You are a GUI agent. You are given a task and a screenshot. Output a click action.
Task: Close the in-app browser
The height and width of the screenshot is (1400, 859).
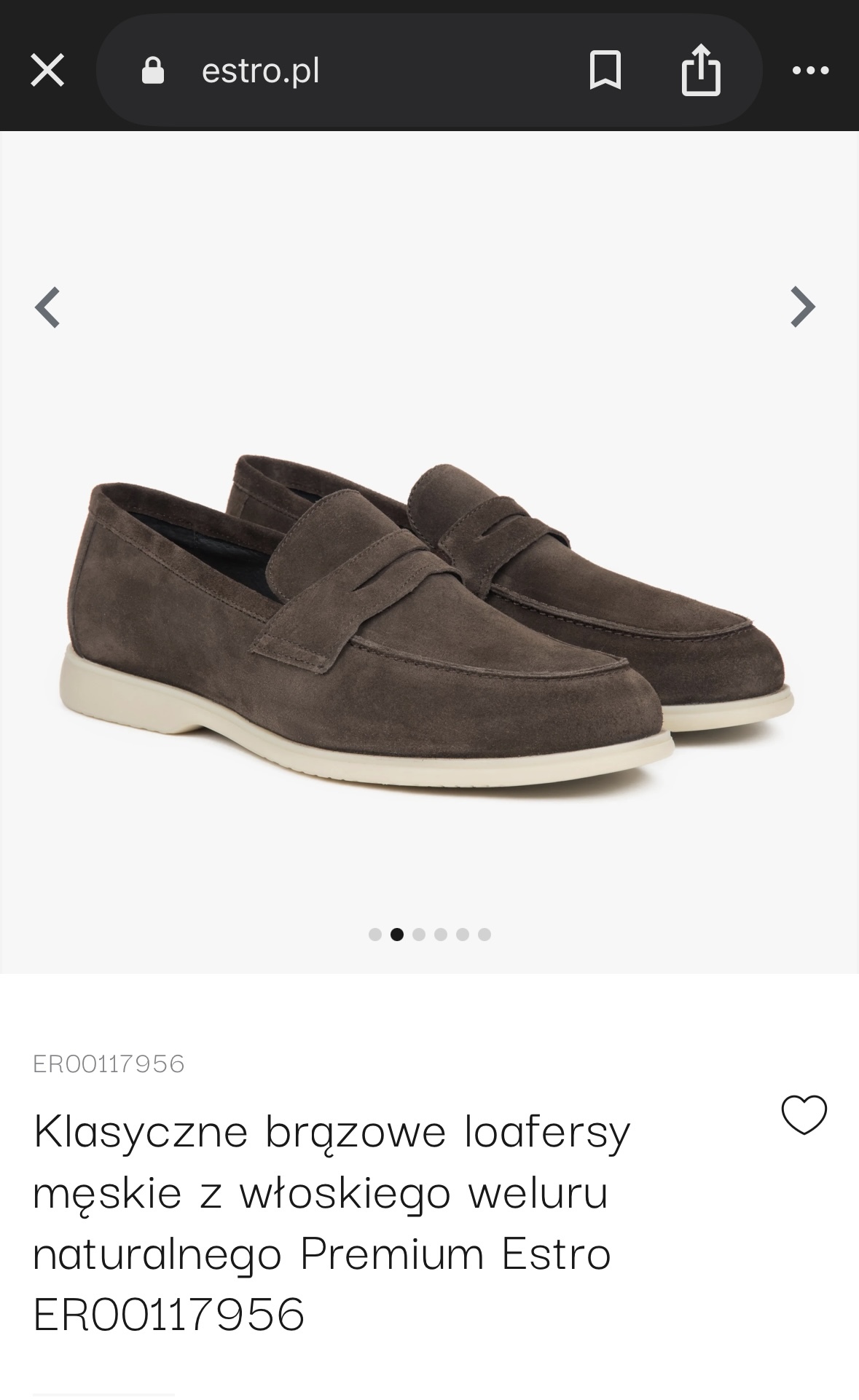point(47,71)
